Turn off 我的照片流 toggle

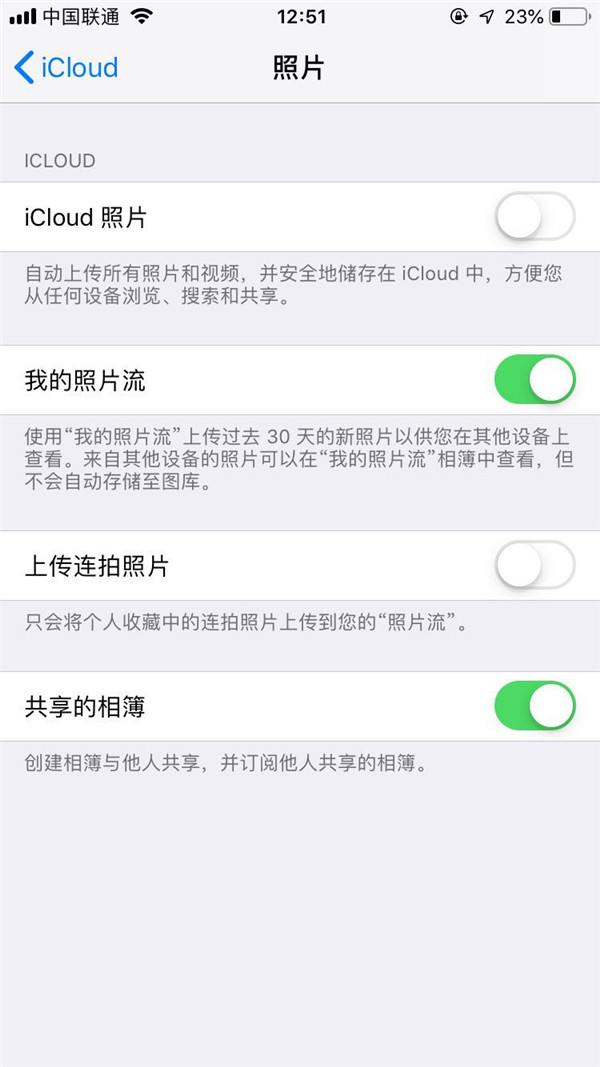tap(535, 380)
